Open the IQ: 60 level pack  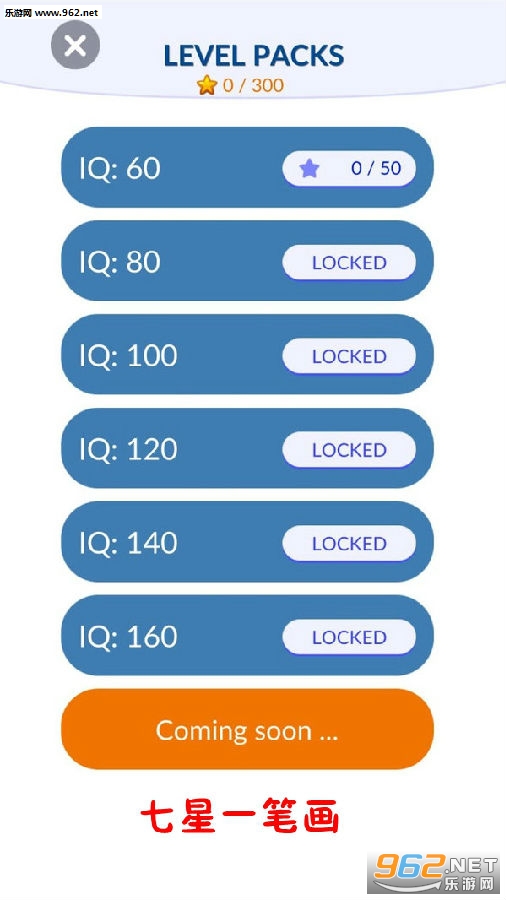coord(247,167)
